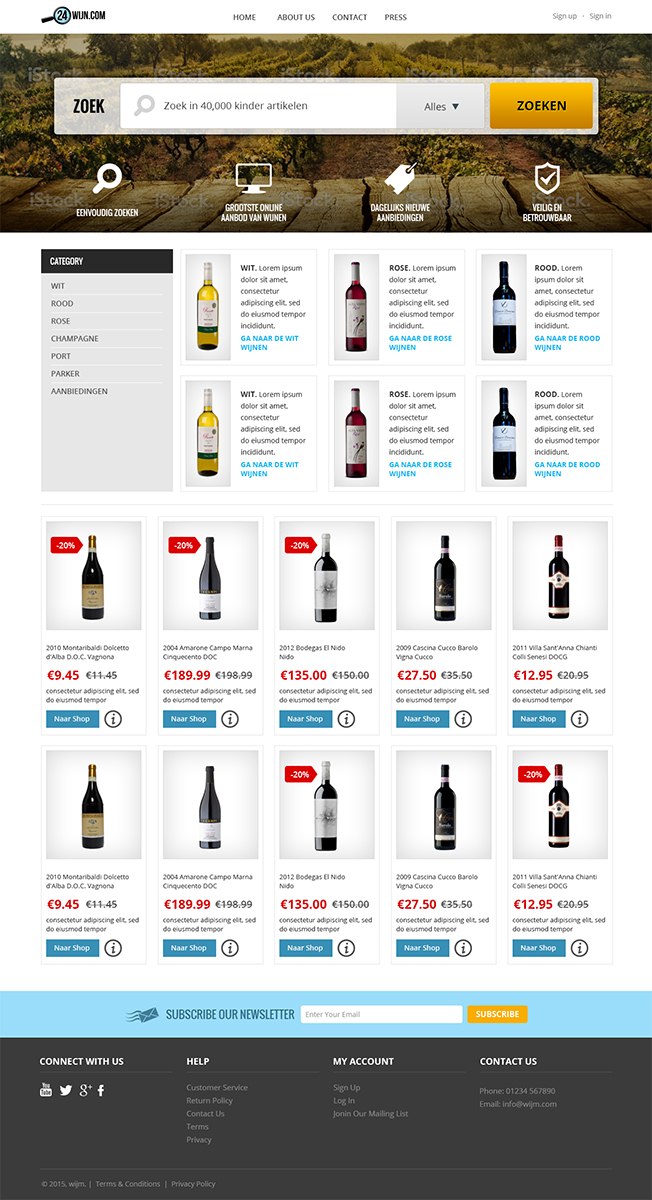652x1200 pixels.
Task: Open Terms & Conditions footer link
Action: (x=128, y=1184)
